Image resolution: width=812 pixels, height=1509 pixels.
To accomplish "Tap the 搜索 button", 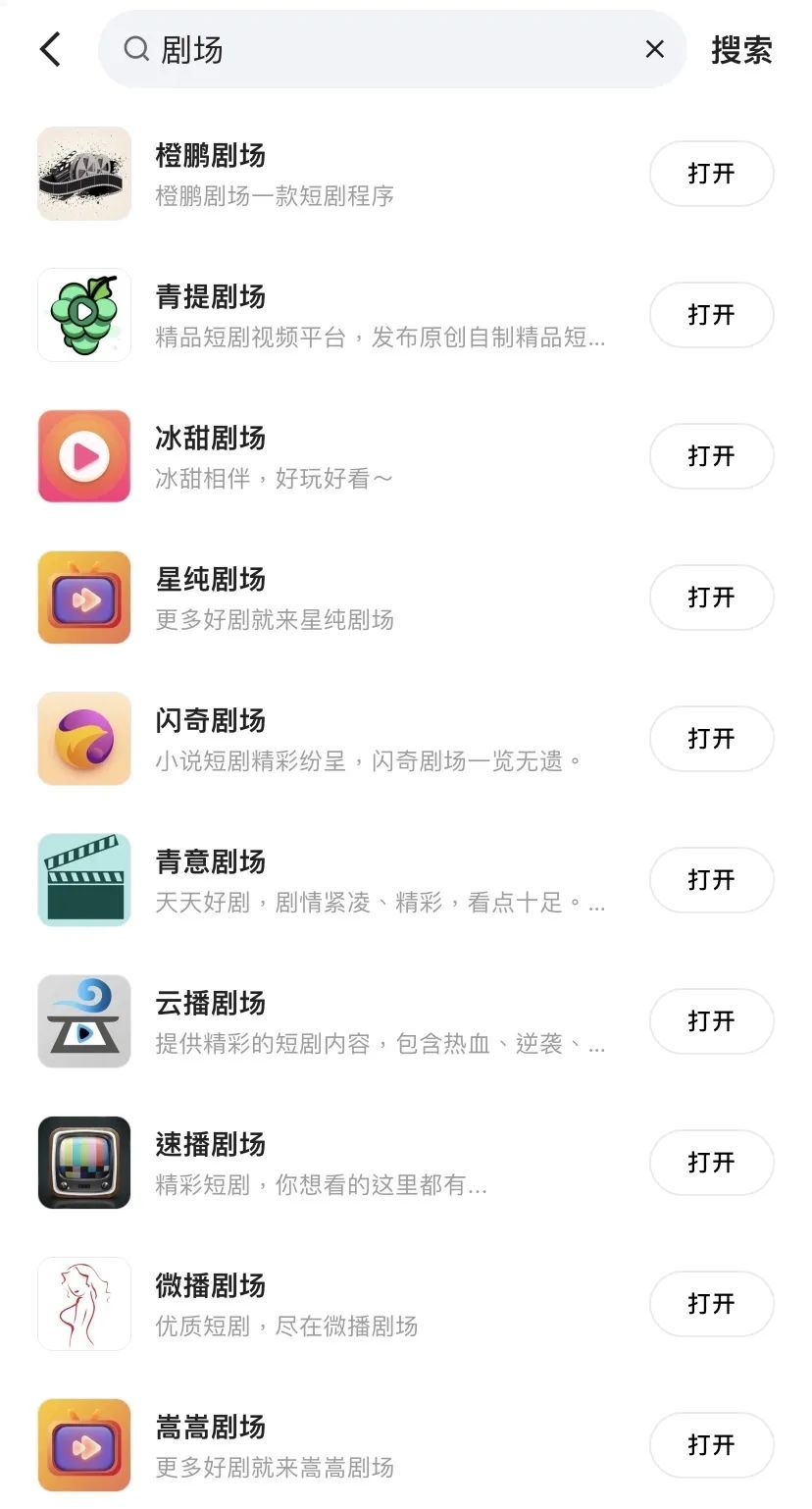I will 741,50.
